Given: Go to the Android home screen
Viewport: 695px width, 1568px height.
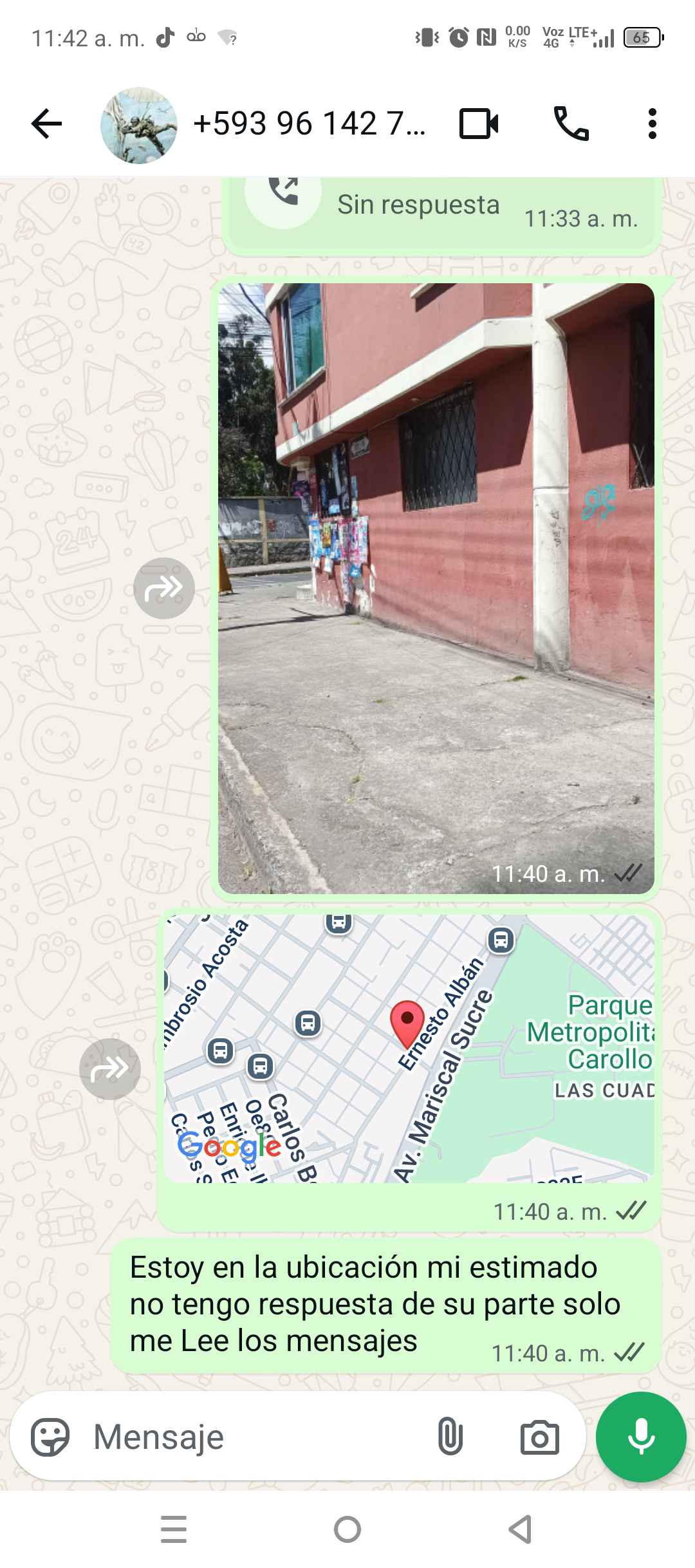Looking at the screenshot, I should coord(347,1529).
